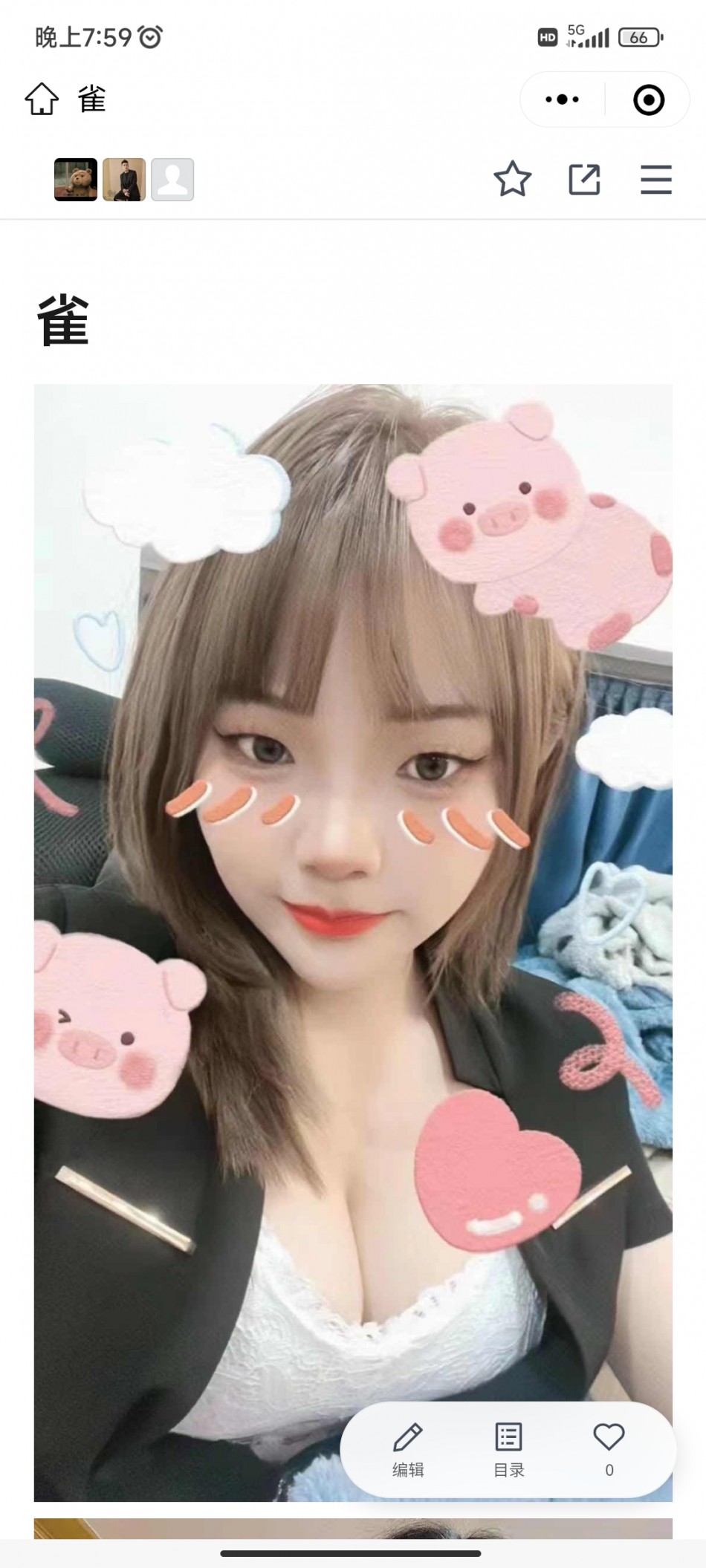706x1568 pixels.
Task: Tap 编辑 to edit this page
Action: [408, 1449]
